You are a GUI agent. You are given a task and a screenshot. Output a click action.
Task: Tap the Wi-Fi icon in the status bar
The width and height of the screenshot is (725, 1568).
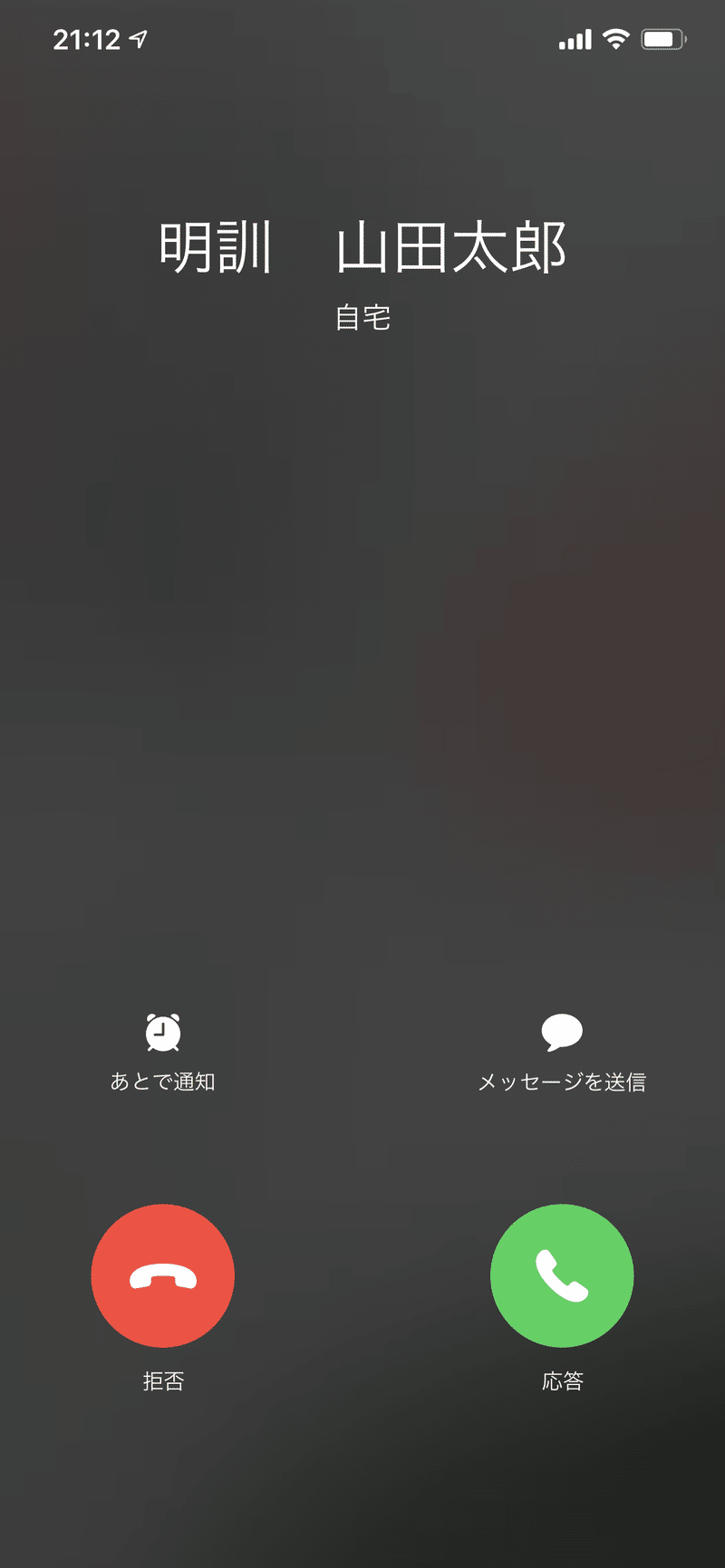(x=615, y=39)
